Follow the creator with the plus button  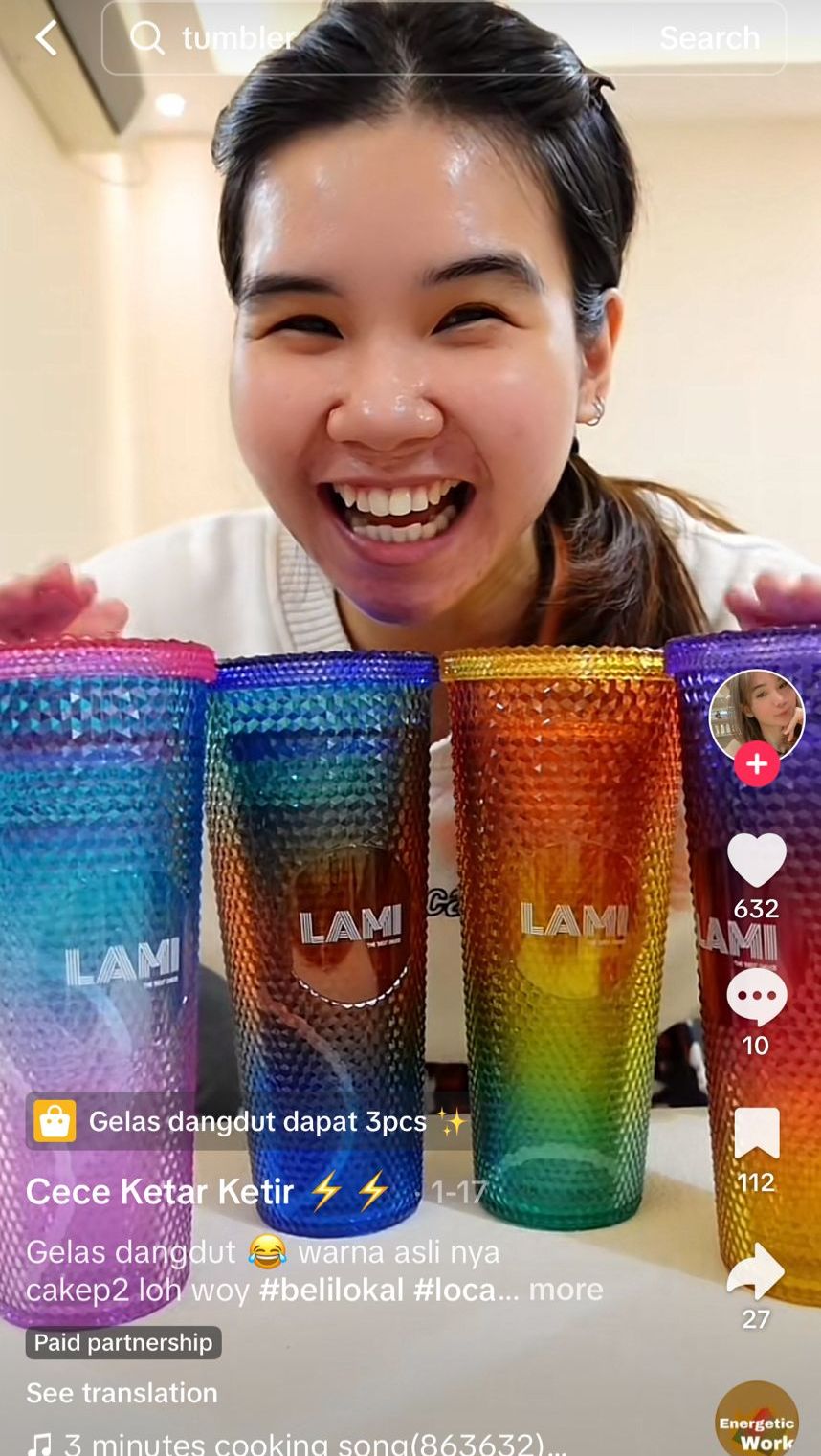coord(756,763)
